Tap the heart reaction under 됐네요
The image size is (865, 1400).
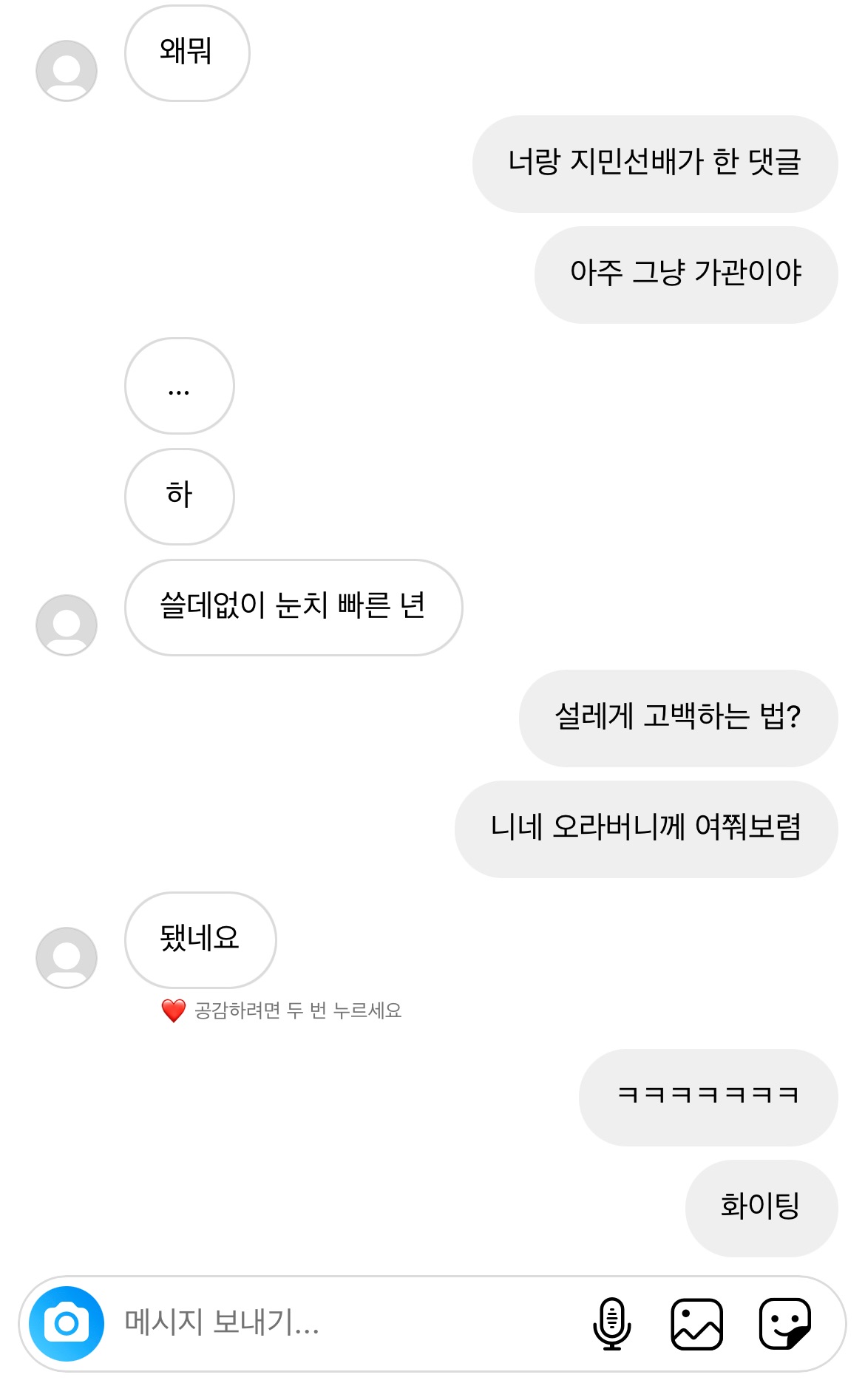(x=174, y=1010)
